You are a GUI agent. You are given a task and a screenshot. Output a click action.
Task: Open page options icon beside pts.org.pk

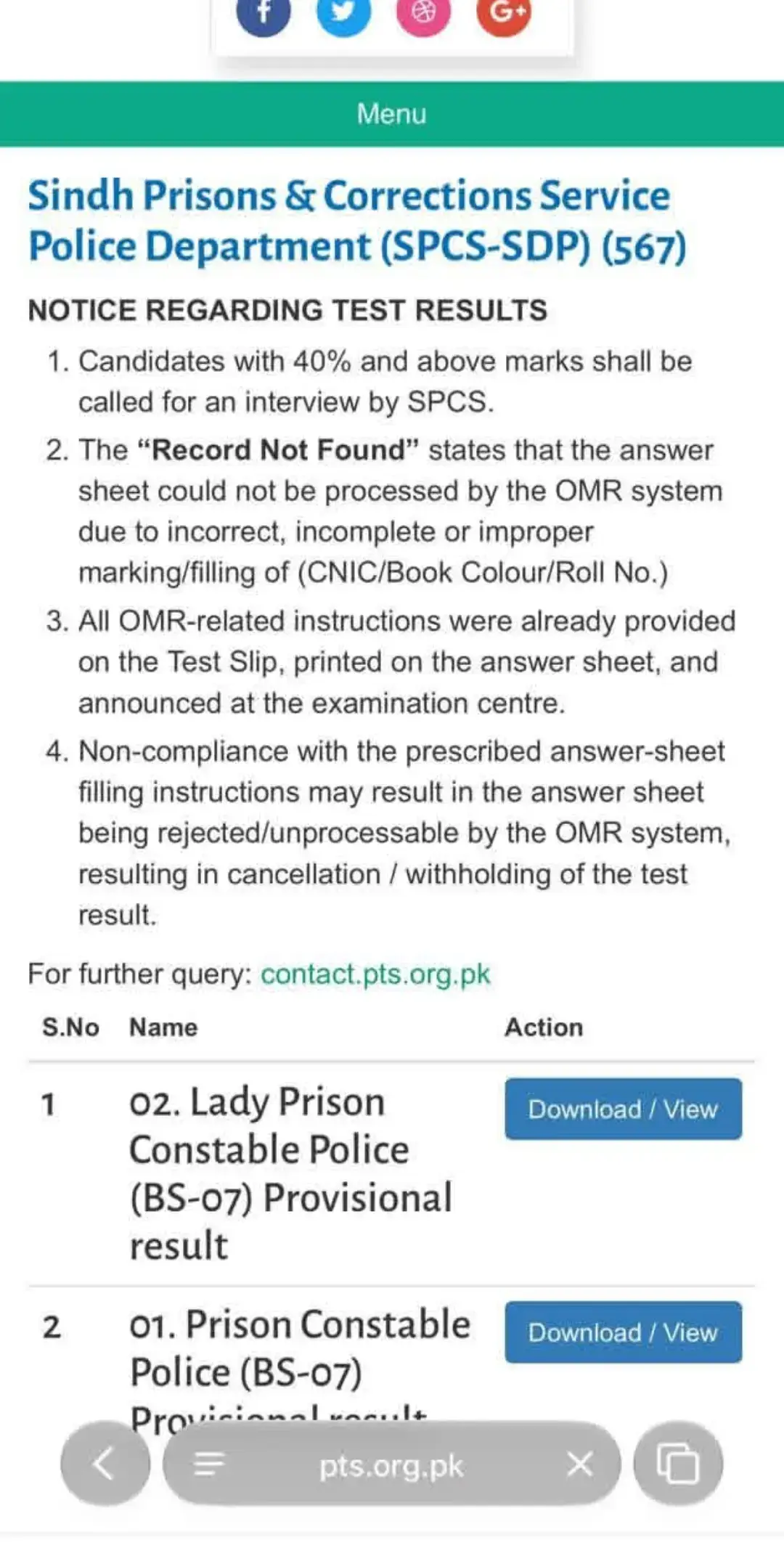click(209, 1464)
